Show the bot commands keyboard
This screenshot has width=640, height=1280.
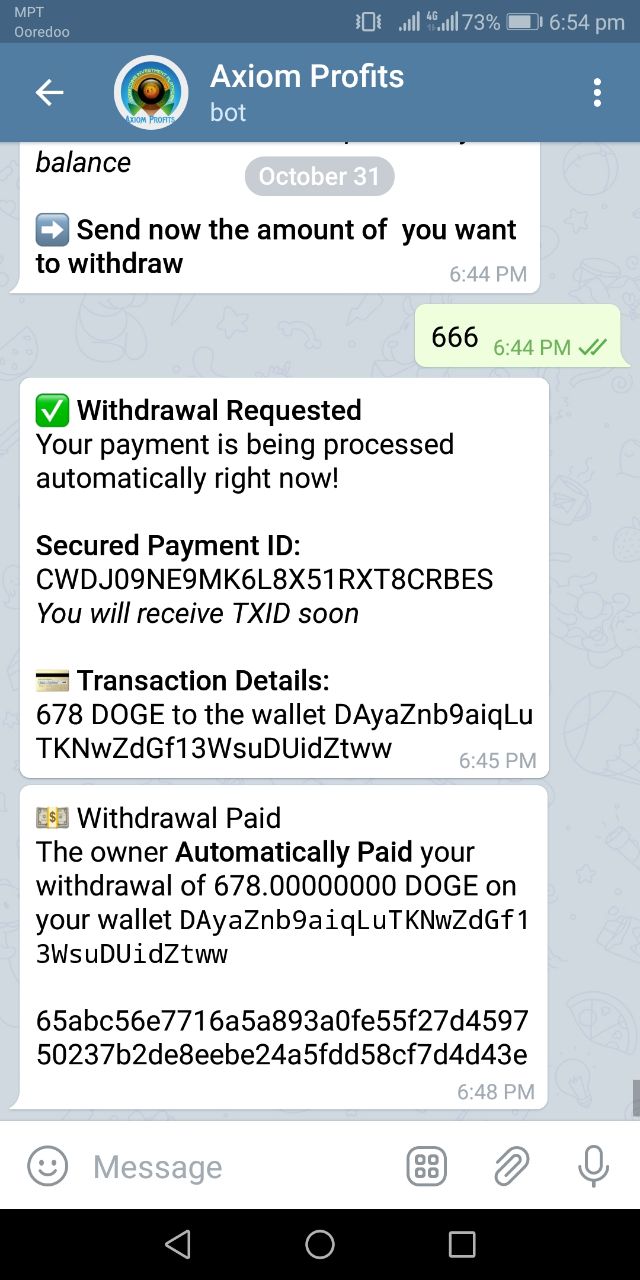click(427, 1167)
